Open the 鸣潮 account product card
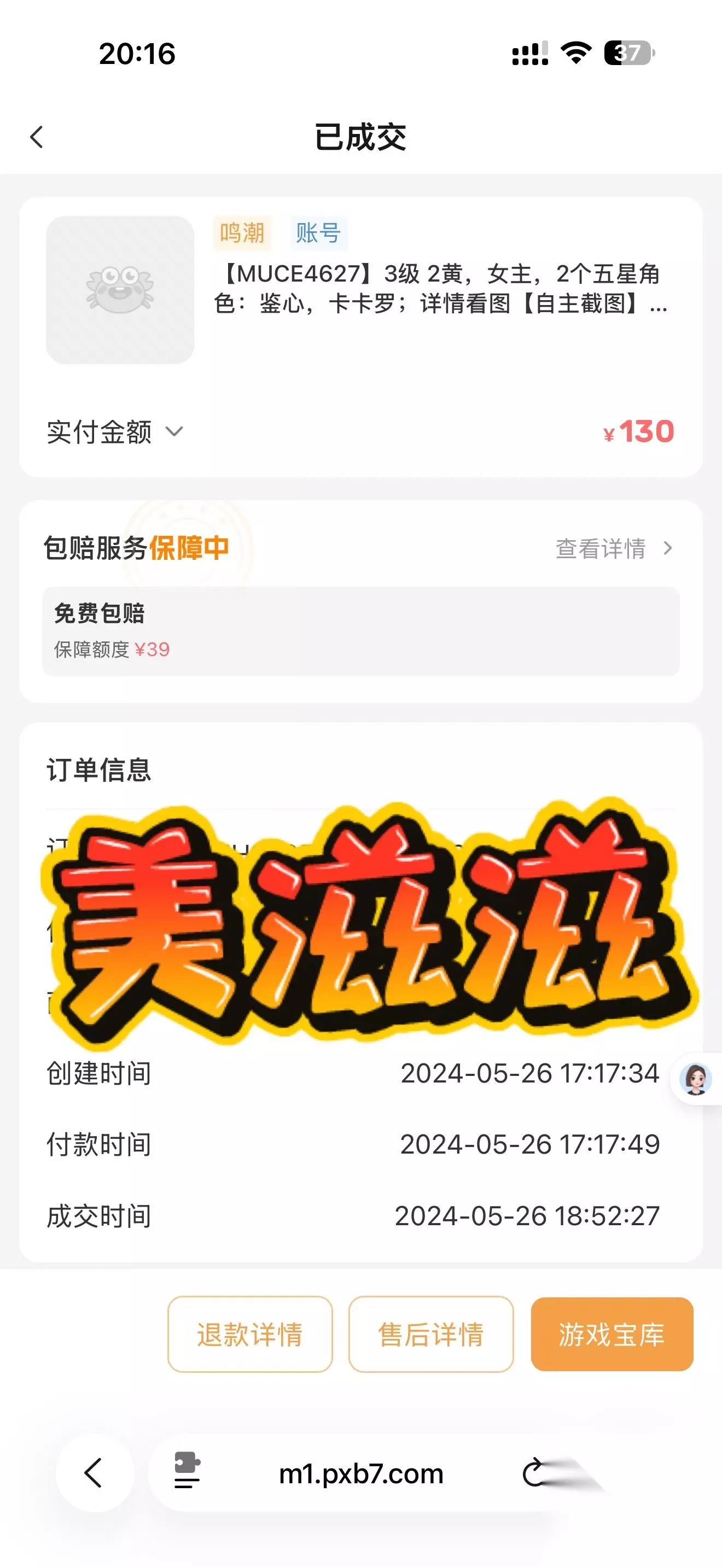Viewport: 722px width, 1568px height. coord(360,291)
